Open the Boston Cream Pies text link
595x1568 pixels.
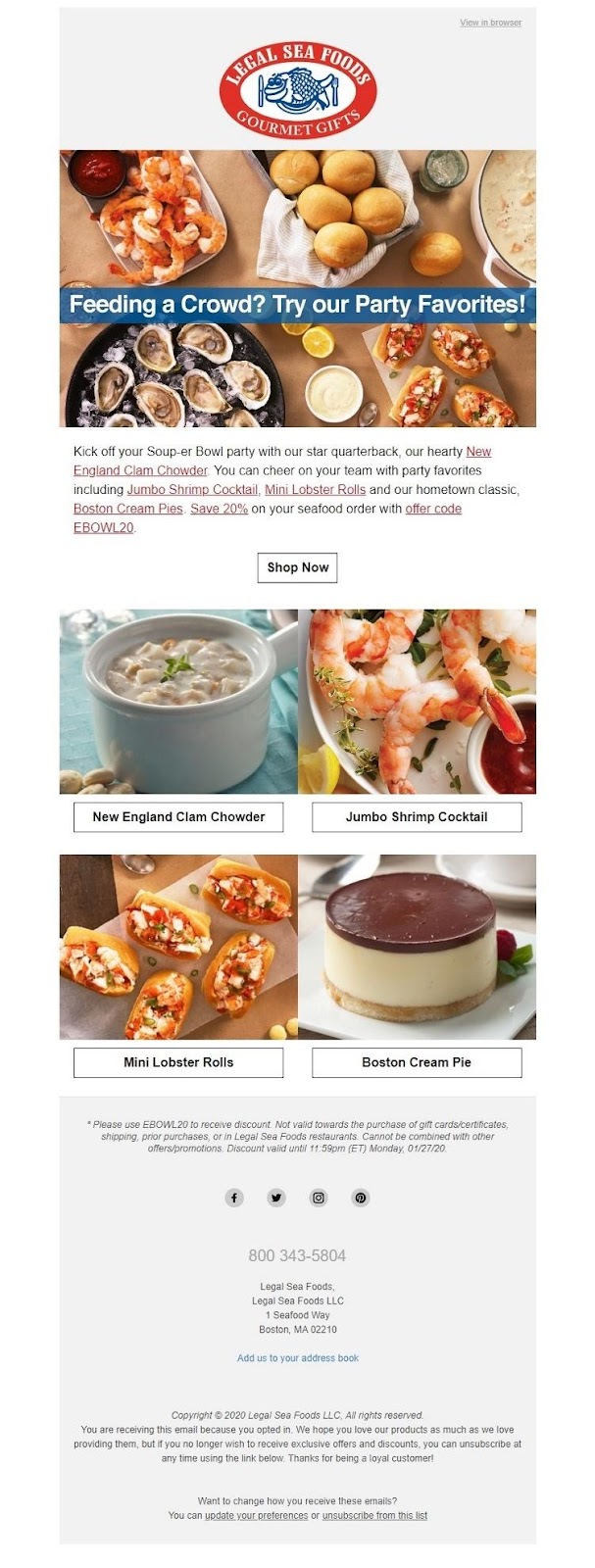tap(127, 509)
